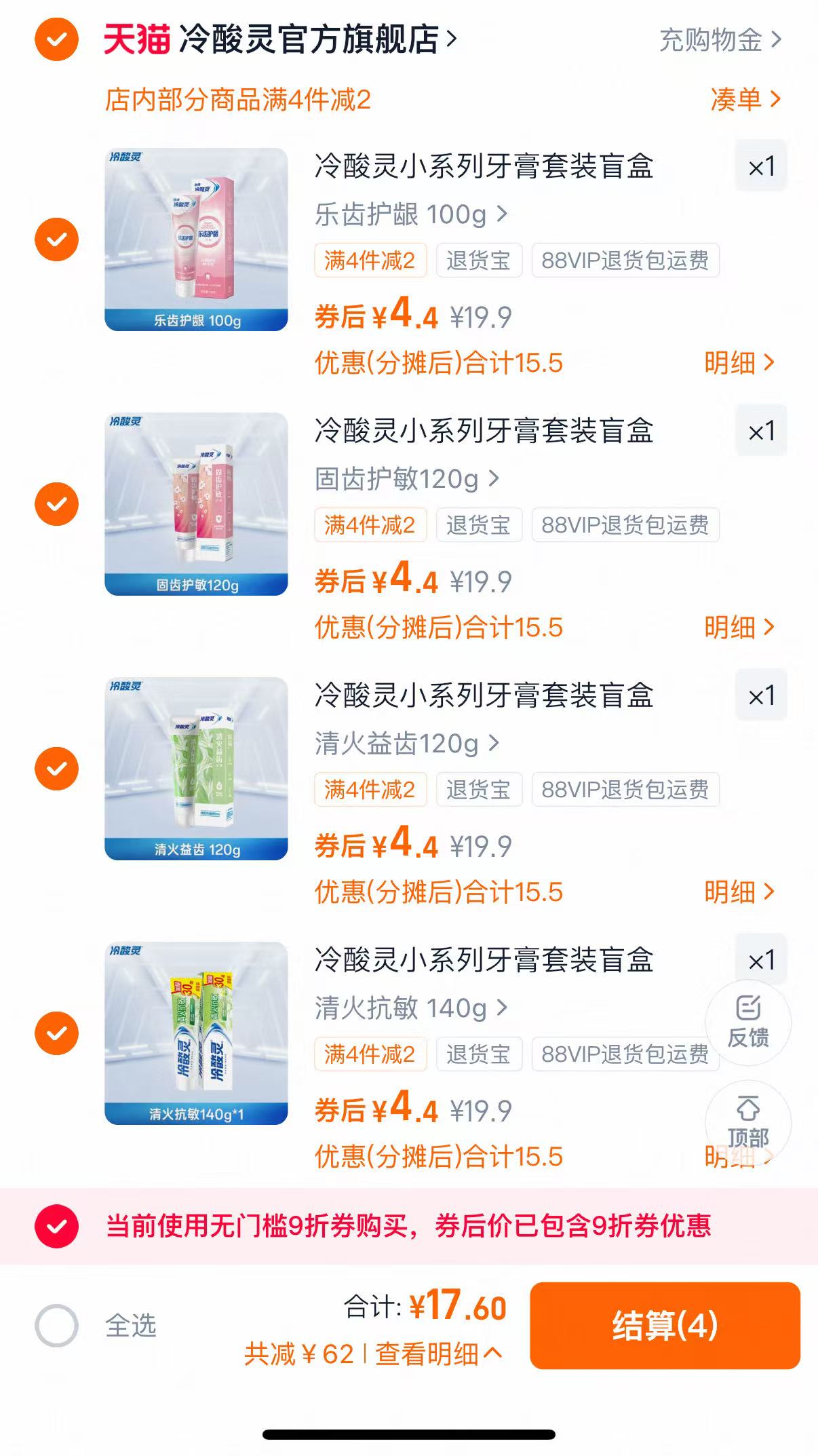Open the 冷酸灵官方旗舰店 store page

(x=305, y=39)
